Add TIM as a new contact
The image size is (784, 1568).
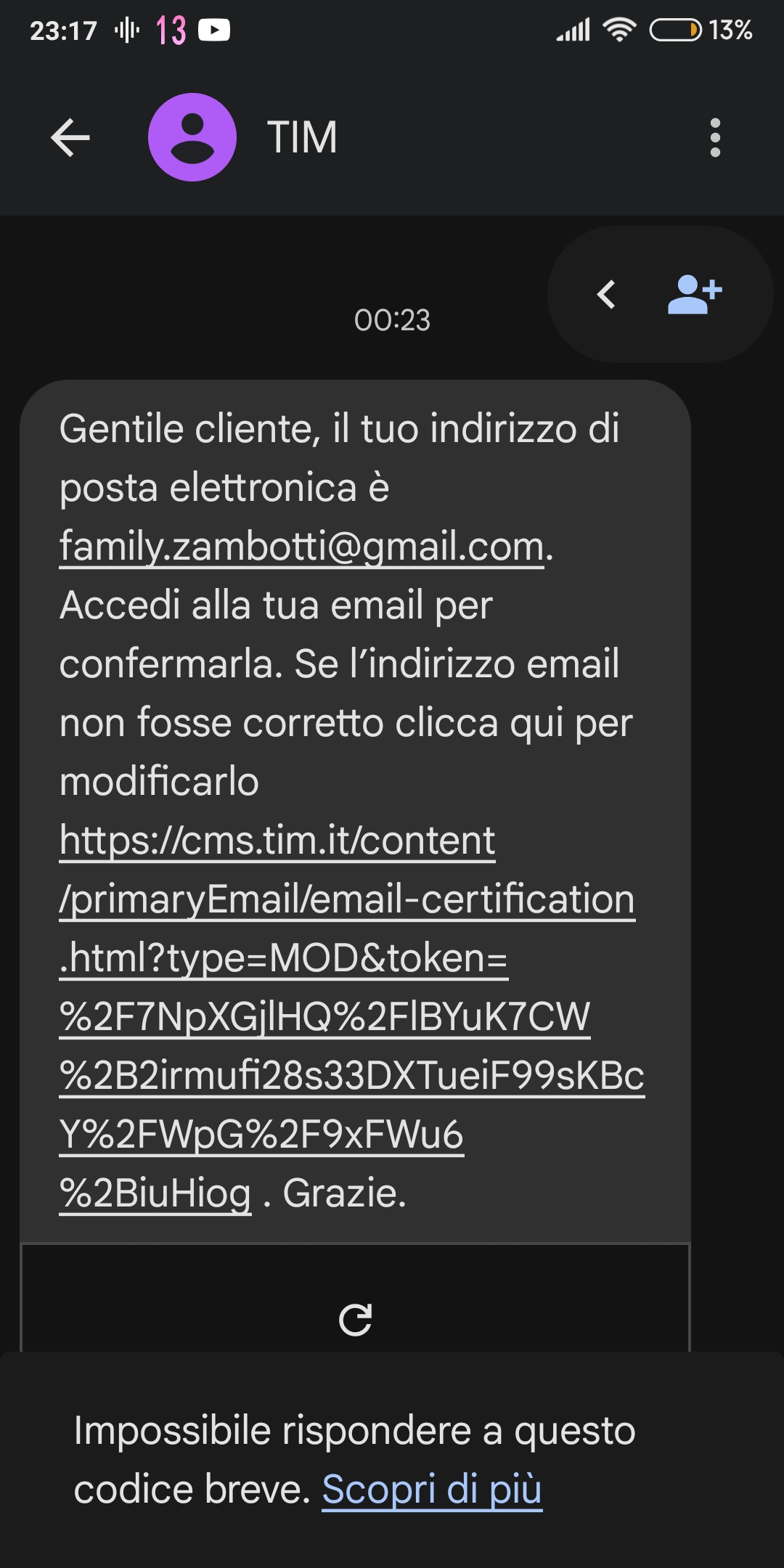click(695, 295)
